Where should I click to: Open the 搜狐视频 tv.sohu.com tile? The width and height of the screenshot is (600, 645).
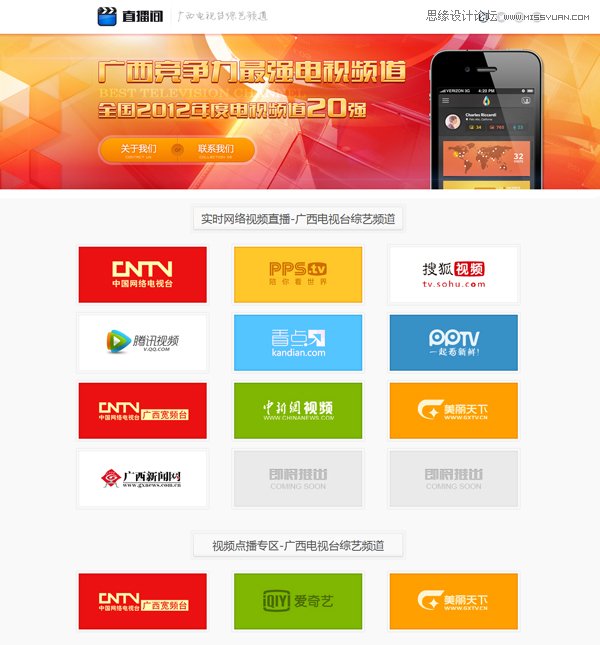coord(453,274)
